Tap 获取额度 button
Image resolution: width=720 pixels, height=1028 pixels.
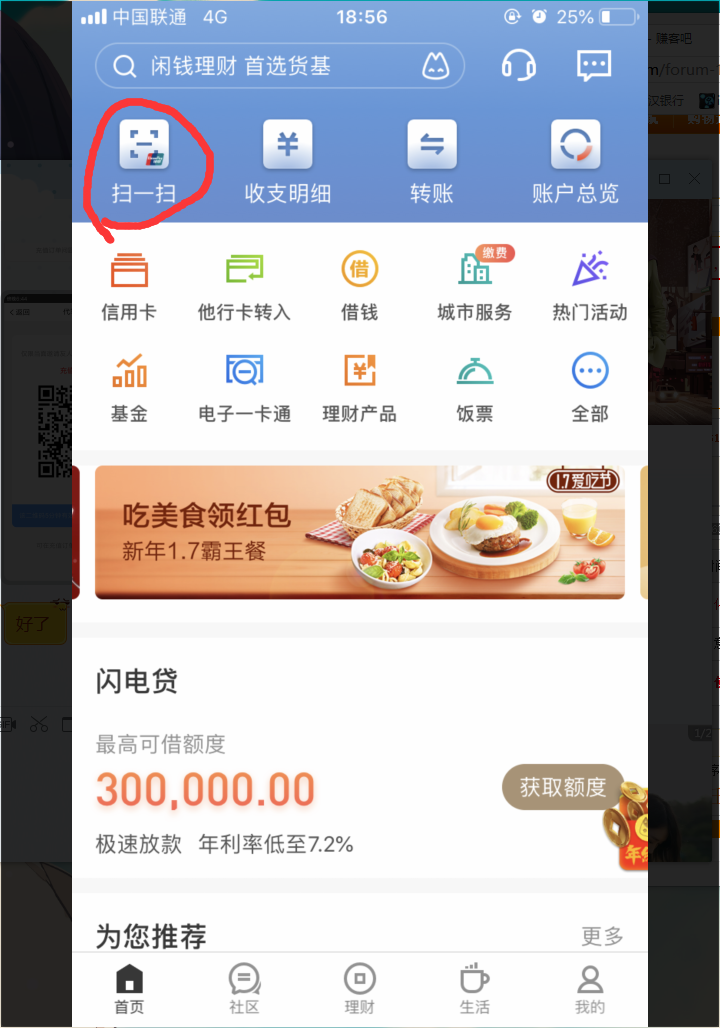tap(562, 787)
